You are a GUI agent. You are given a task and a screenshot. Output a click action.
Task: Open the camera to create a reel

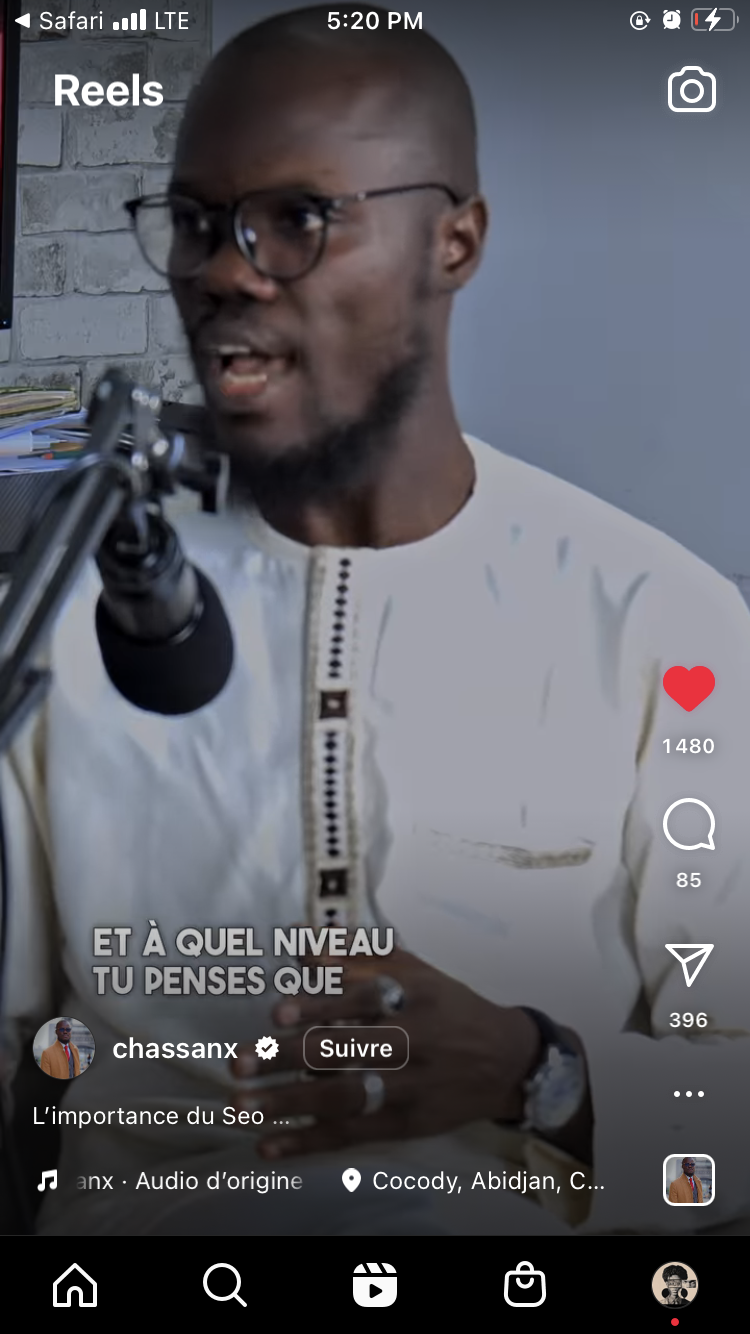tap(691, 90)
